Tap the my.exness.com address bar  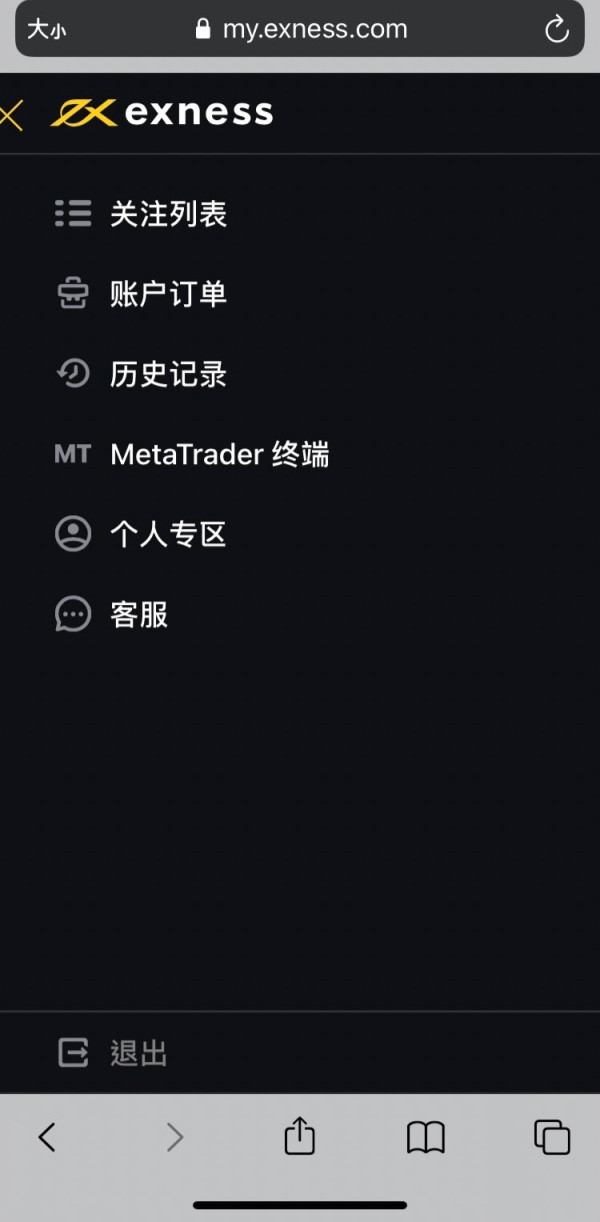pos(302,30)
